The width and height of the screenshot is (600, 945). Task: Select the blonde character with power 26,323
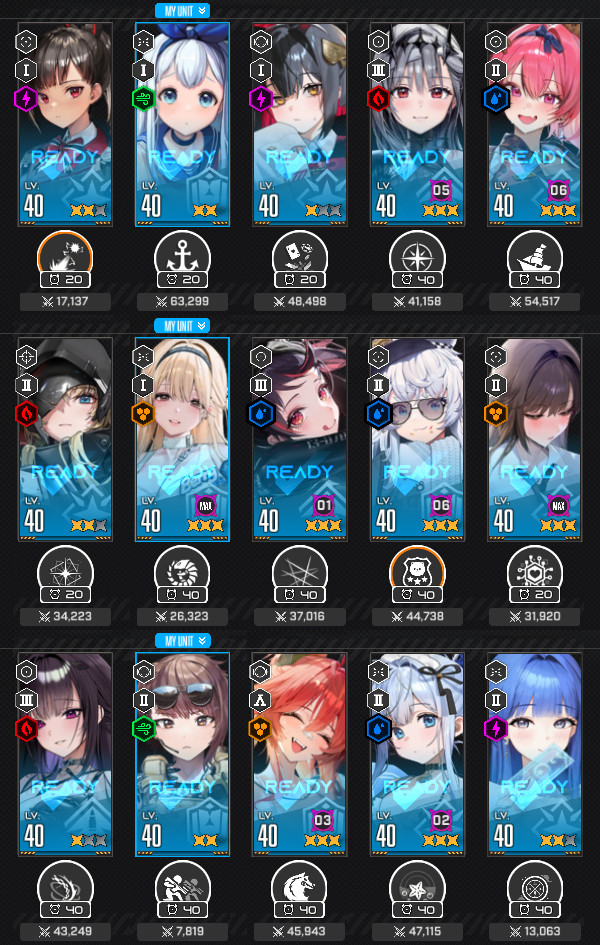tap(183, 439)
